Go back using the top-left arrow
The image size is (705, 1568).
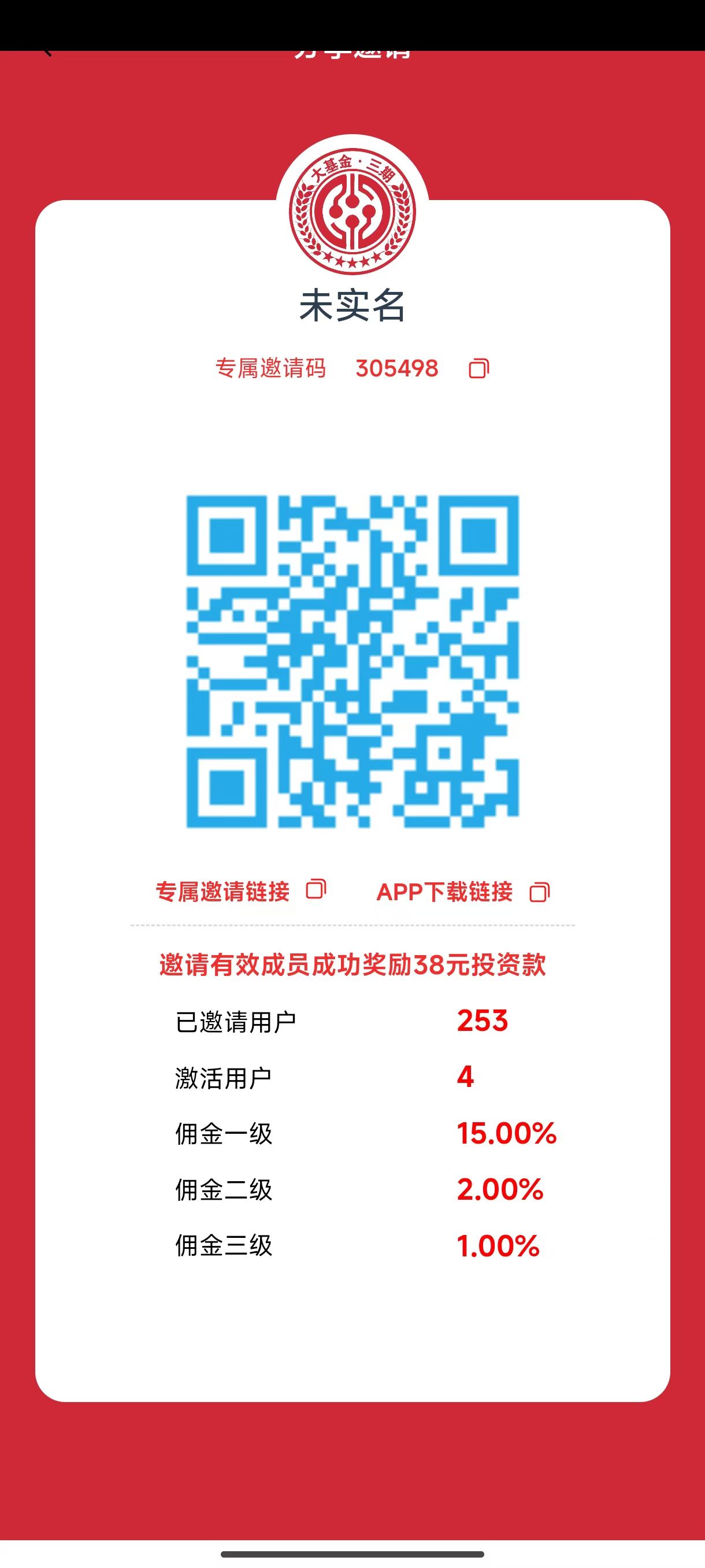[46, 54]
